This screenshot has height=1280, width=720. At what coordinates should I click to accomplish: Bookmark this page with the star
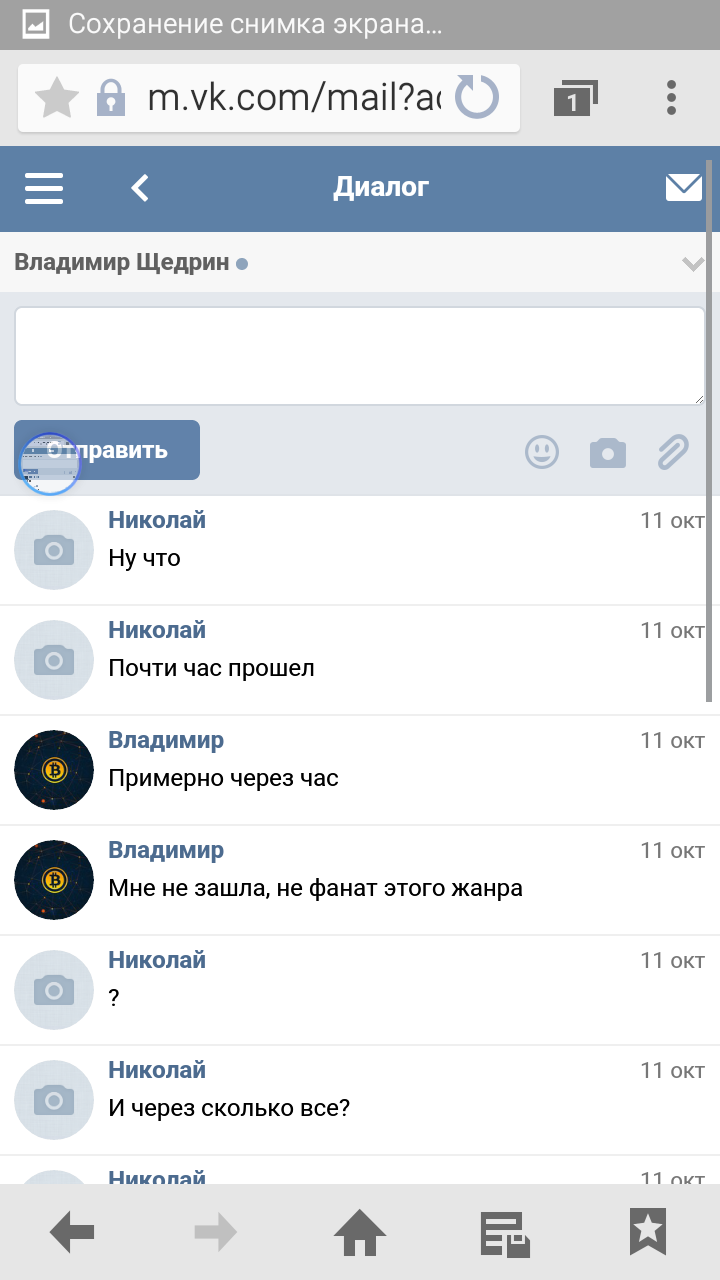tap(57, 98)
